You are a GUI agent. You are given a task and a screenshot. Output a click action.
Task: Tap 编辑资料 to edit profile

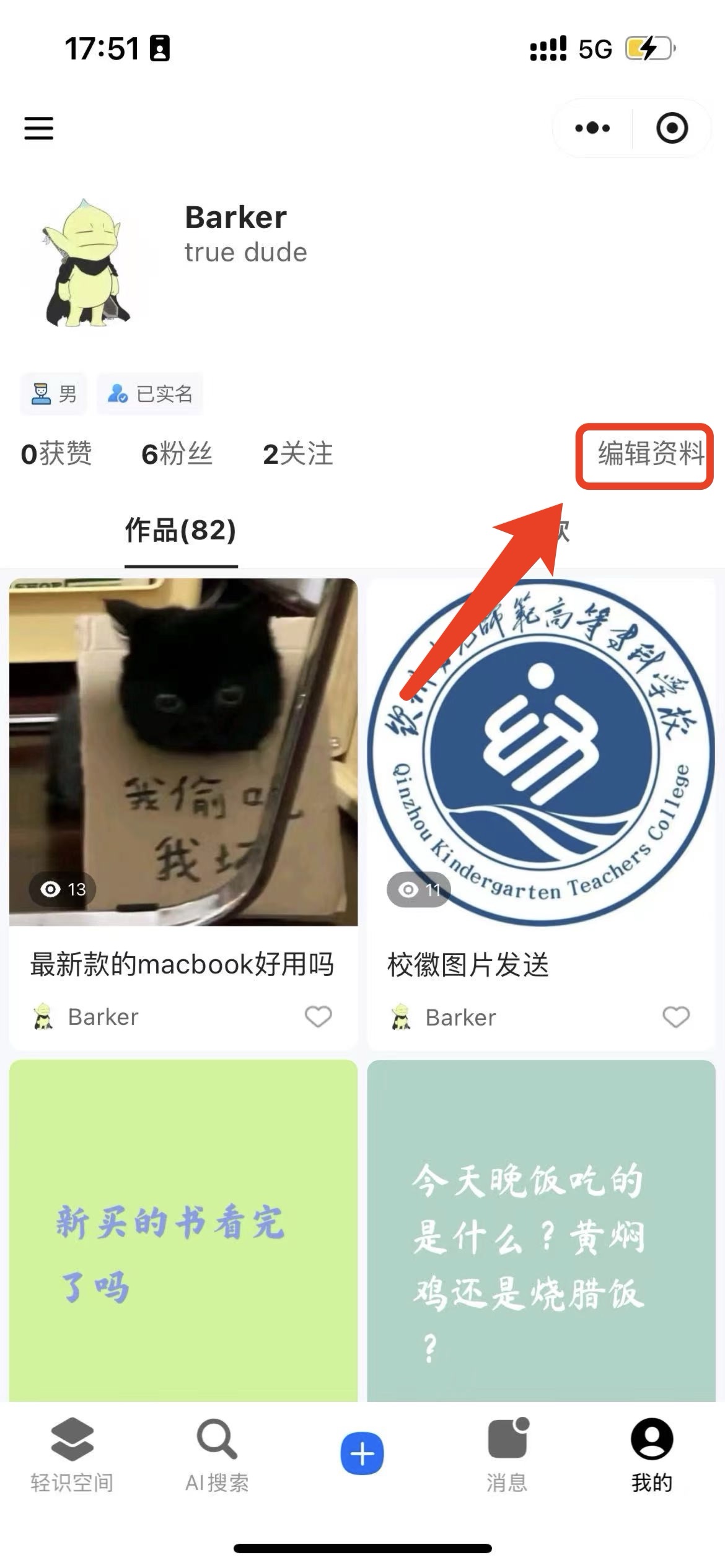[x=649, y=455]
